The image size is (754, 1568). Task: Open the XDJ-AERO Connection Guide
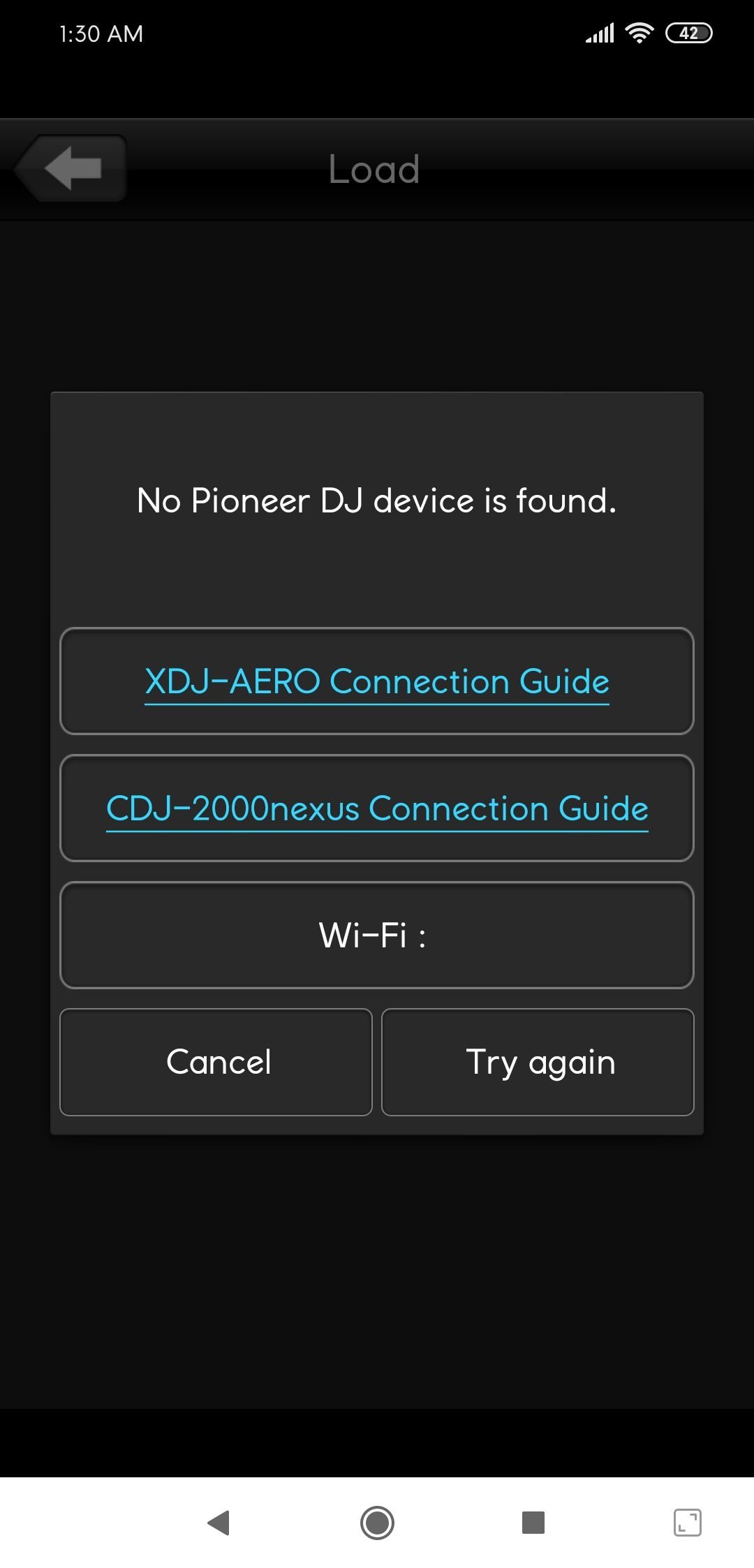click(377, 681)
